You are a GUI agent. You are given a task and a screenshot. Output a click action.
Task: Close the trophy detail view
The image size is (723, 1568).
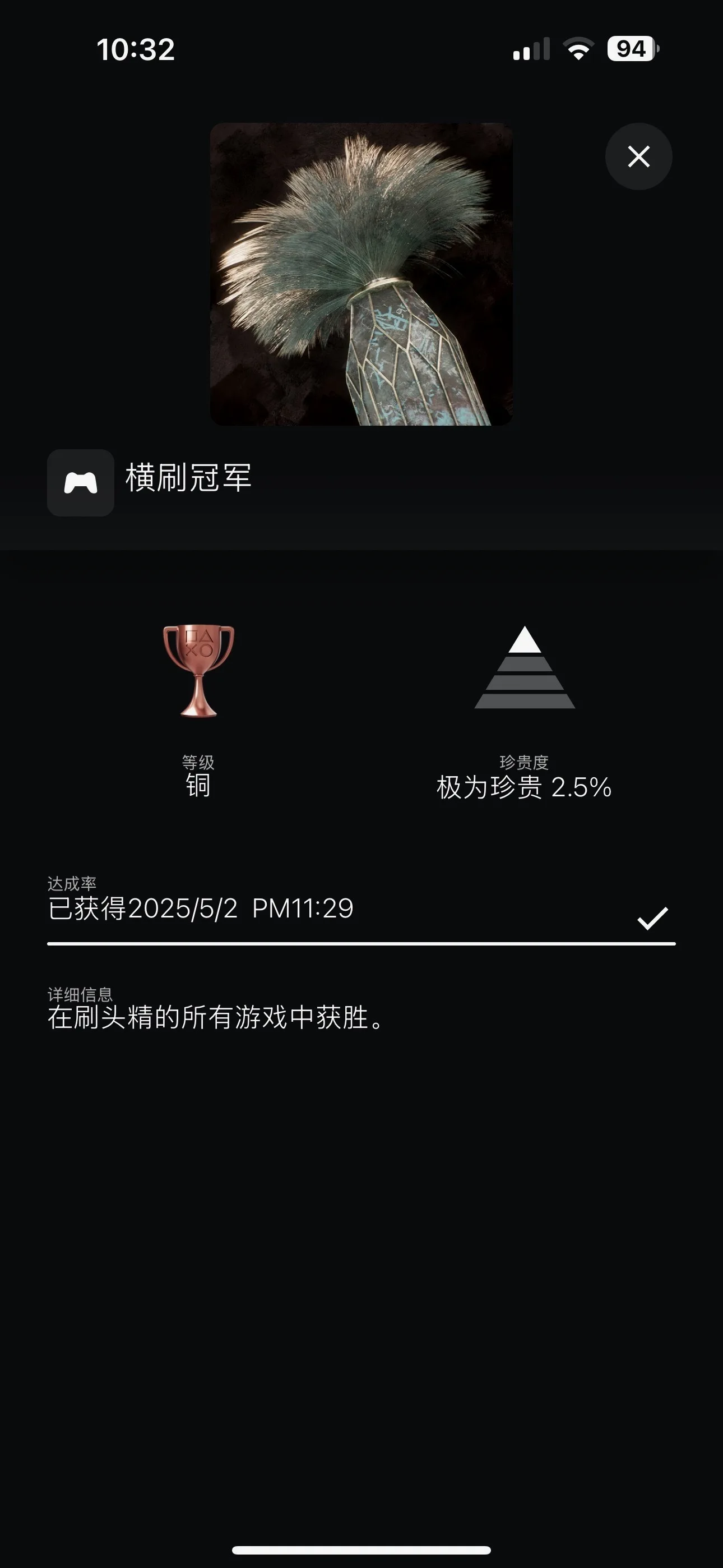(x=638, y=156)
